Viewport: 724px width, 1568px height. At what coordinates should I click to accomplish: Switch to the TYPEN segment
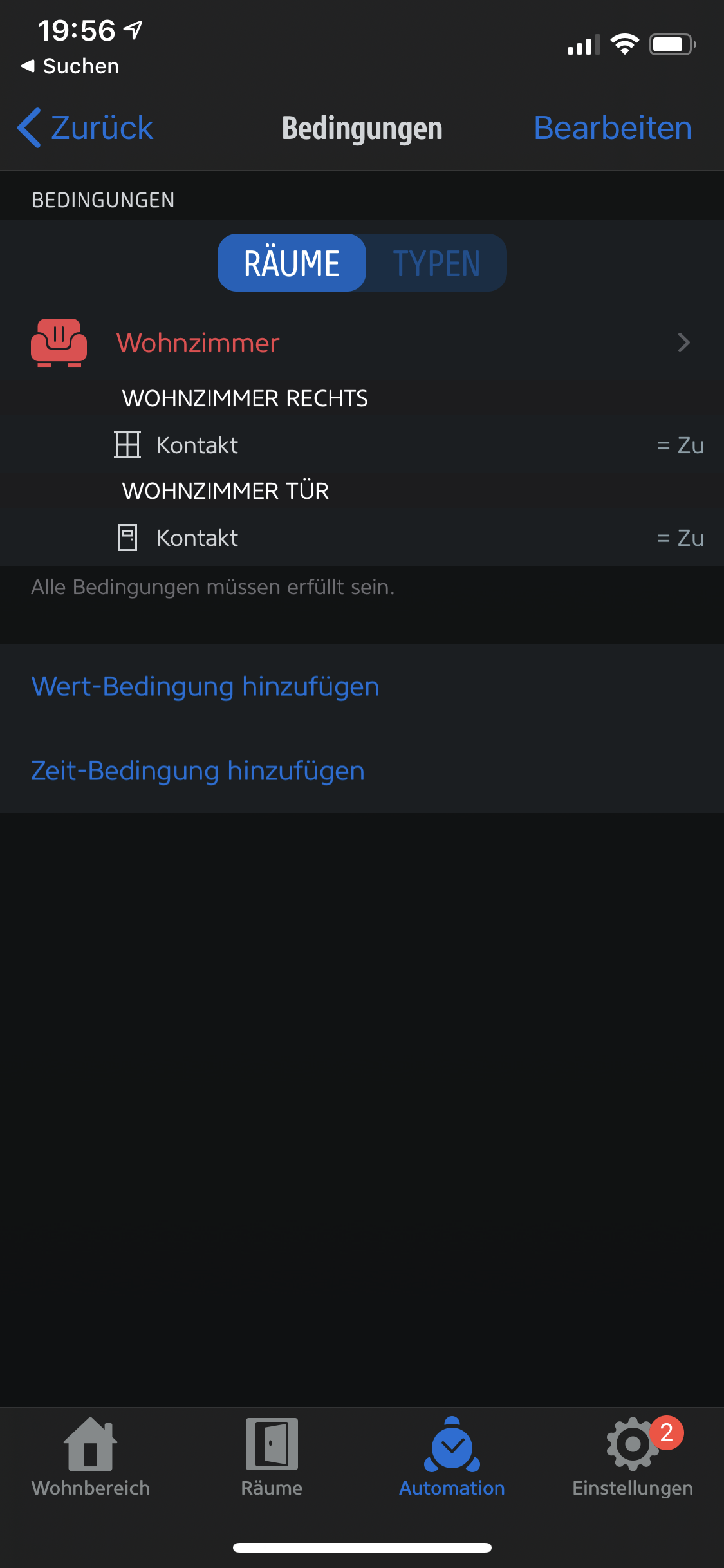(x=436, y=263)
